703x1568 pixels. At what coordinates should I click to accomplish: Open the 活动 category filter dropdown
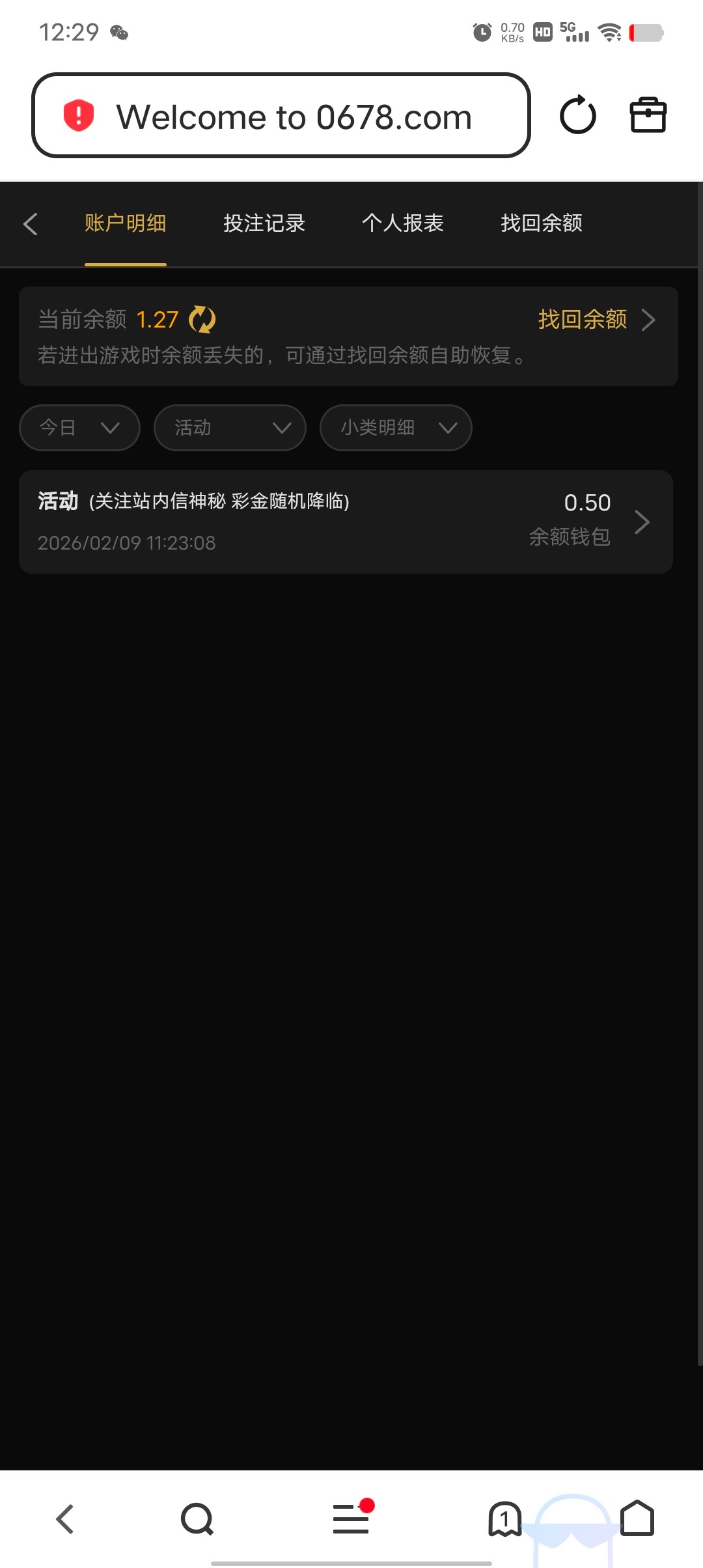[x=229, y=428]
